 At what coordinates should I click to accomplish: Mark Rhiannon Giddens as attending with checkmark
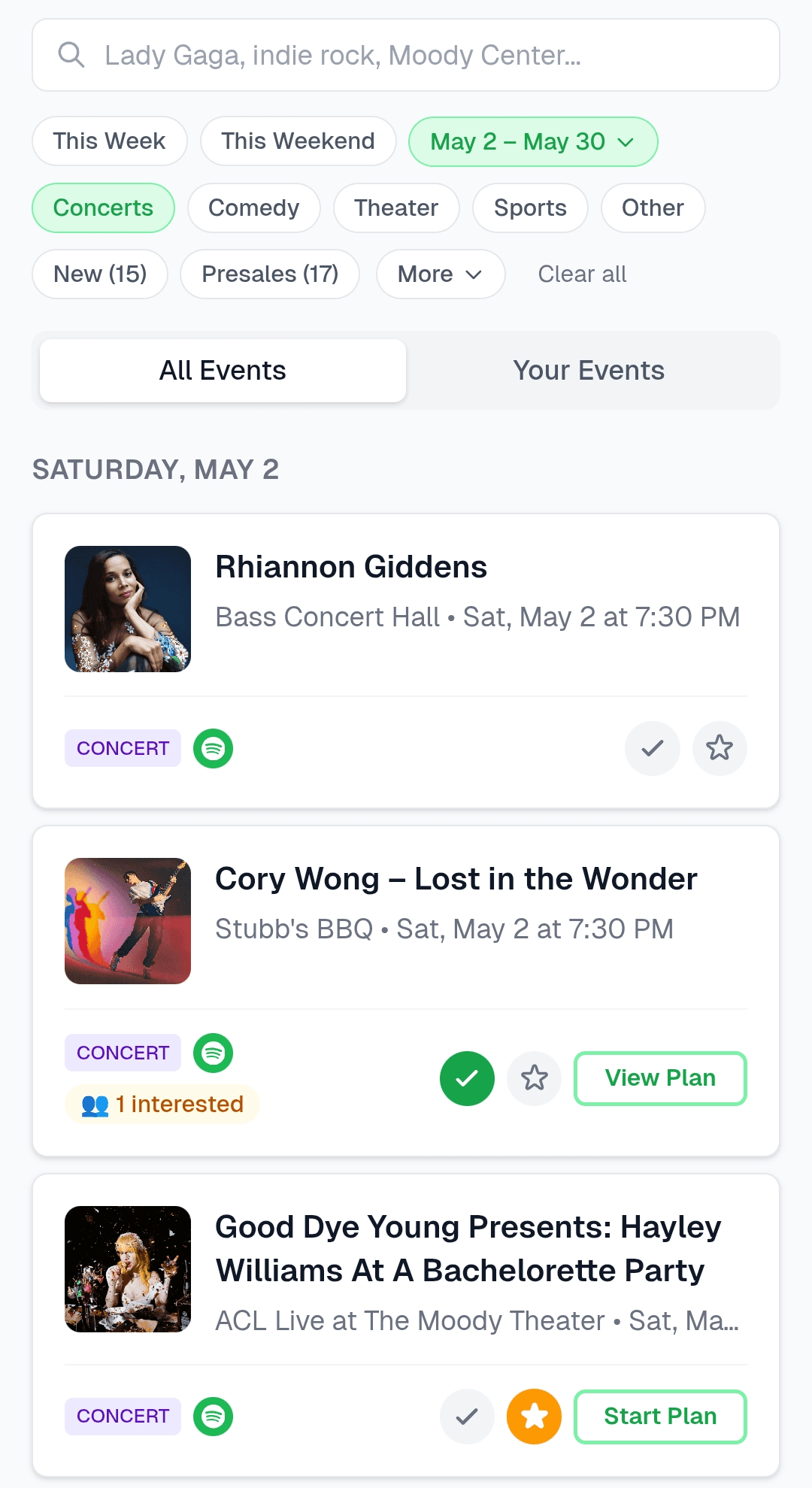(652, 748)
